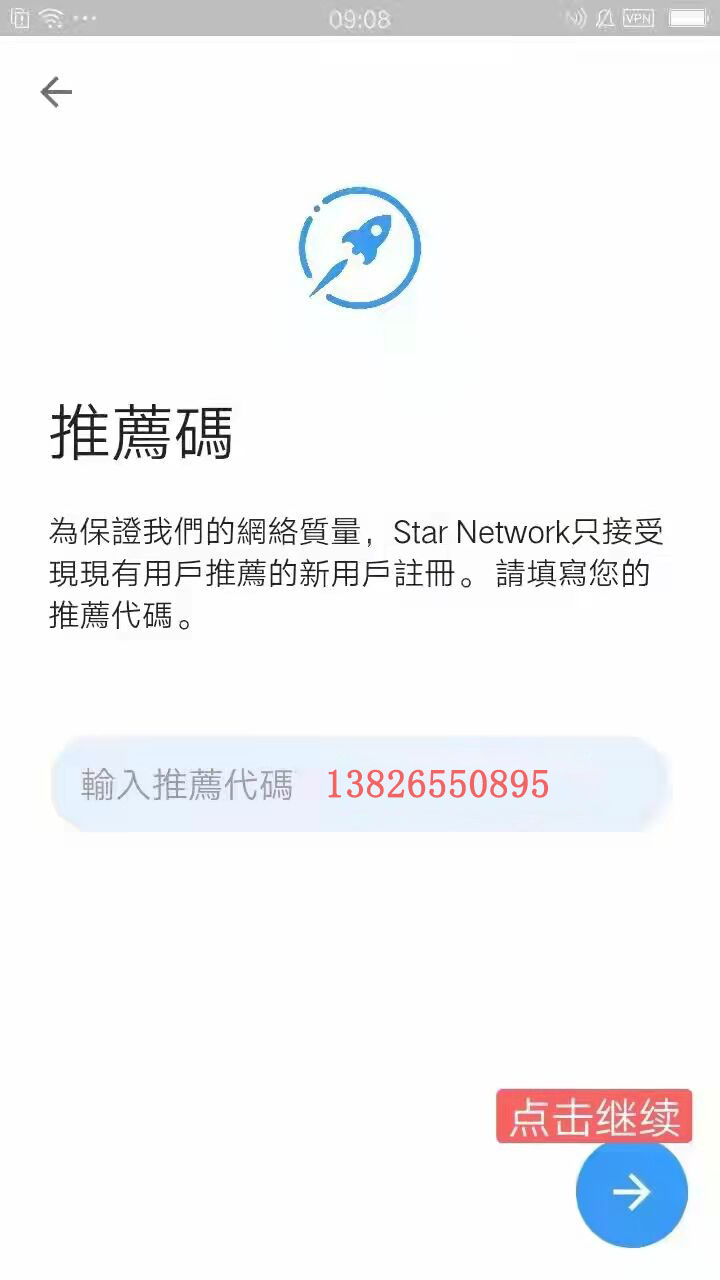The height and width of the screenshot is (1280, 720).
Task: Go back using the top-left arrow
Action: (x=56, y=93)
